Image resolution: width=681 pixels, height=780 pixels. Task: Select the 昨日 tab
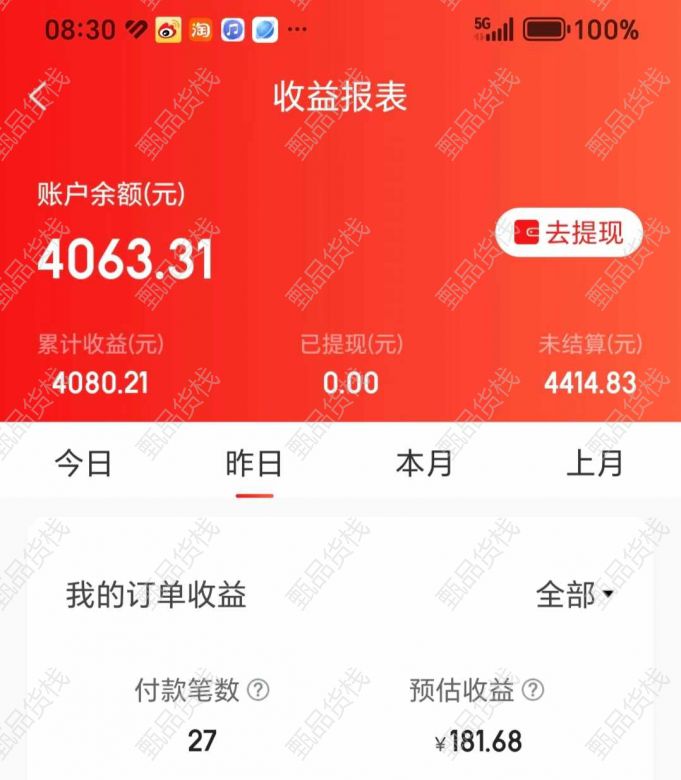(254, 463)
